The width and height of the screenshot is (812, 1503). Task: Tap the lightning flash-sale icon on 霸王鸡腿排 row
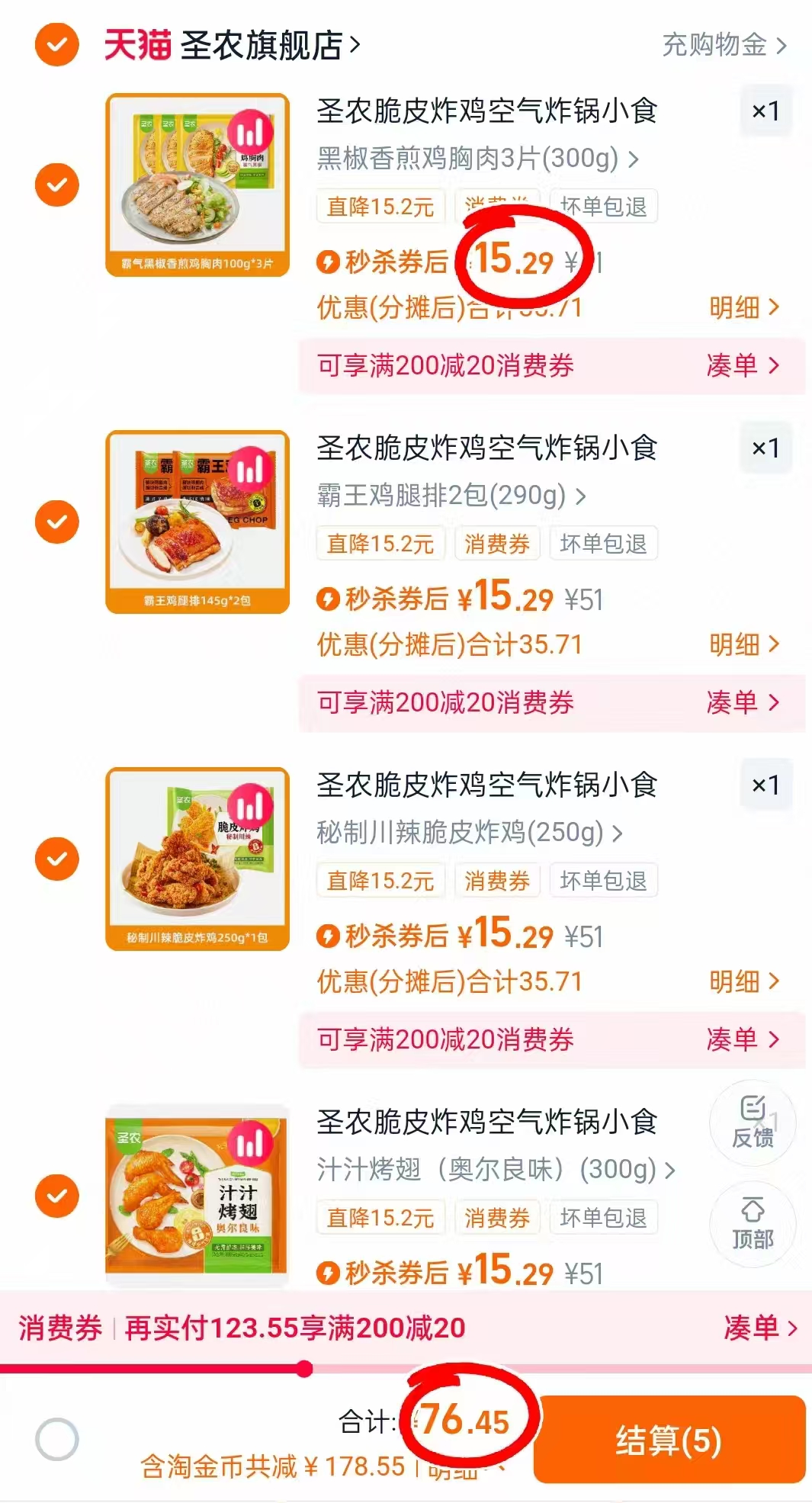tap(328, 599)
